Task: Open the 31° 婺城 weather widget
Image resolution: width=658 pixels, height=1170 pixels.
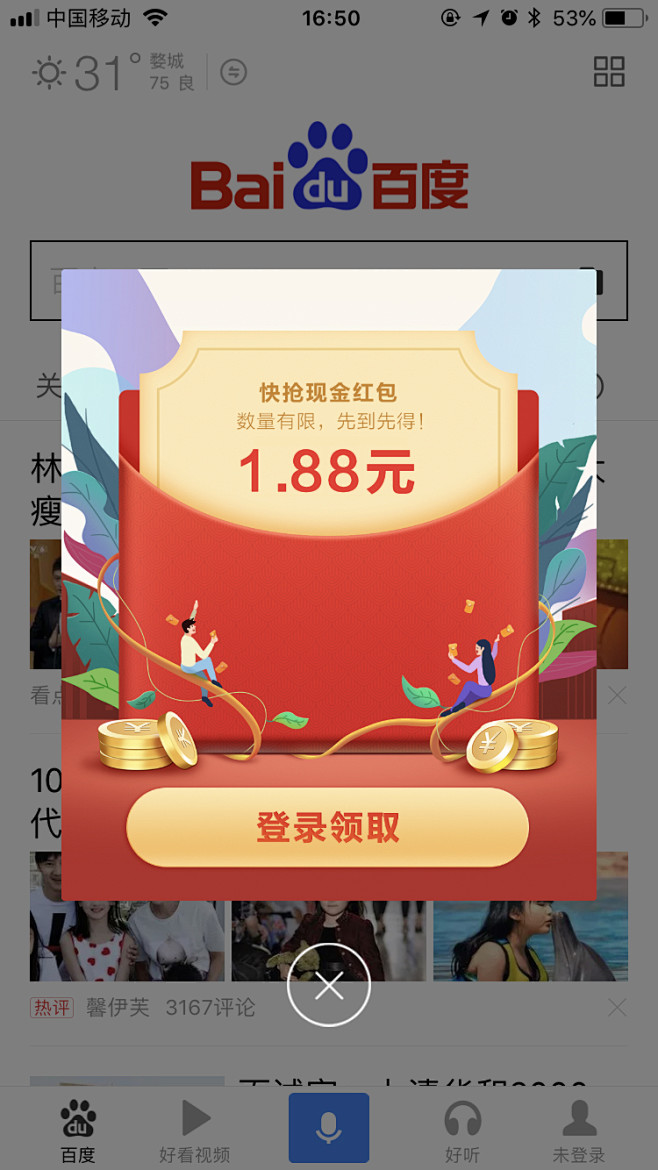Action: 113,72
